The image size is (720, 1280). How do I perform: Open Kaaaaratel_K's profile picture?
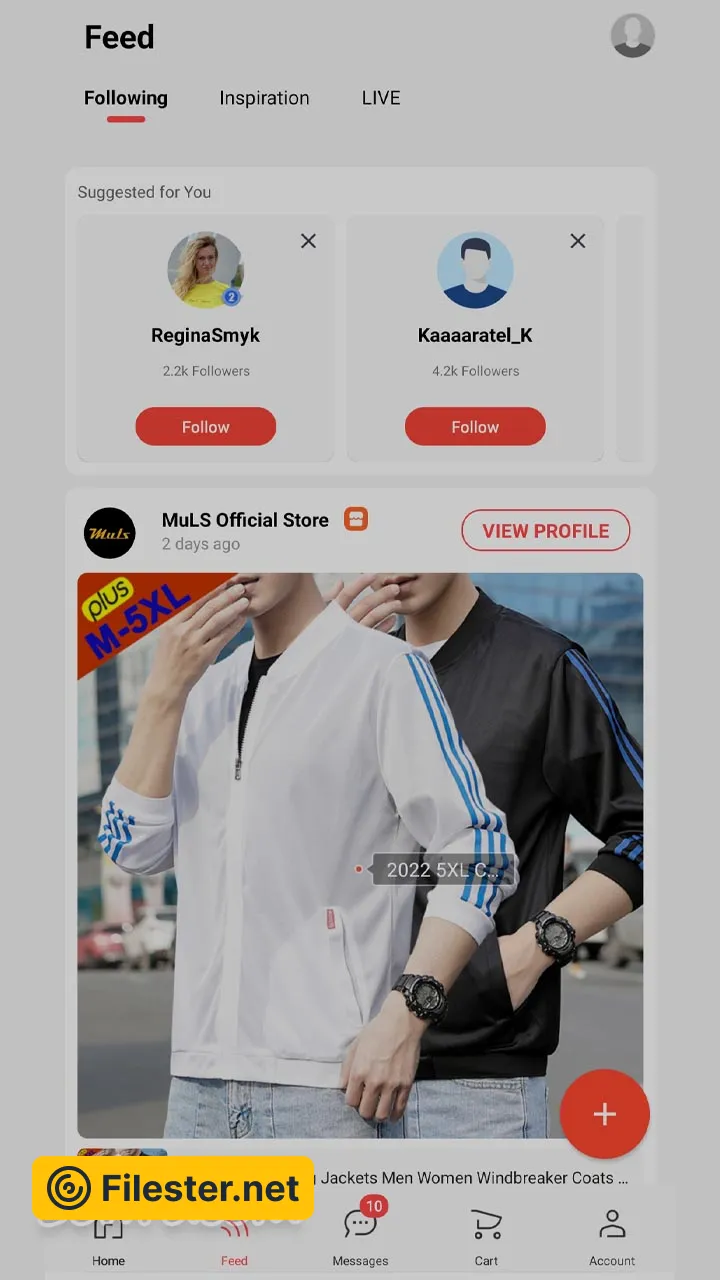475,270
